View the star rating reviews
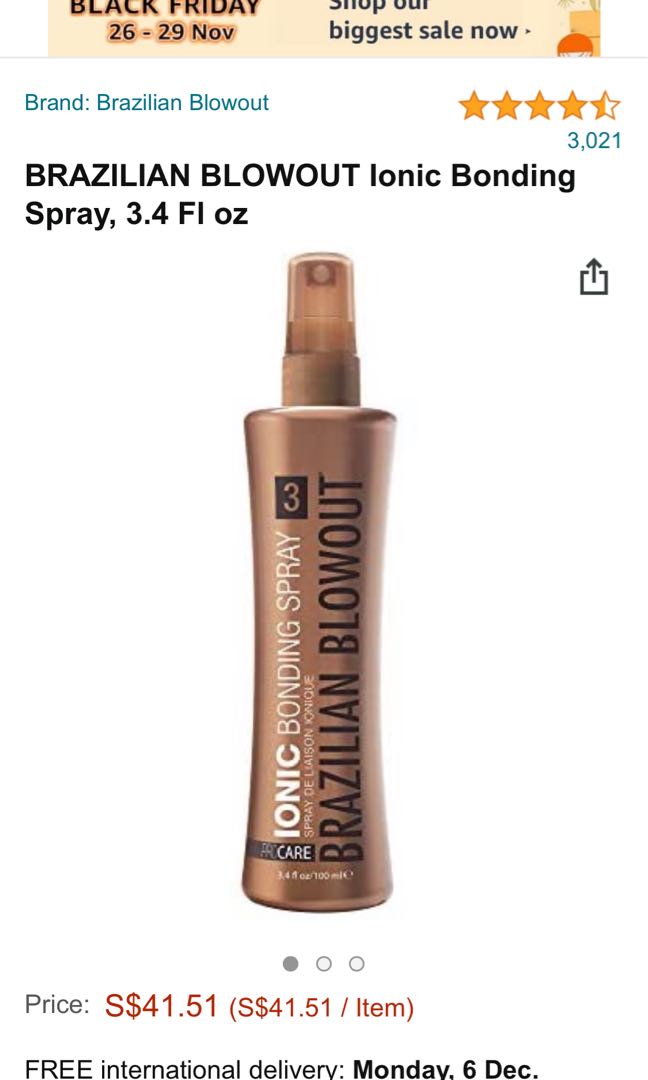Viewport: 648px width, 1080px height. point(539,106)
